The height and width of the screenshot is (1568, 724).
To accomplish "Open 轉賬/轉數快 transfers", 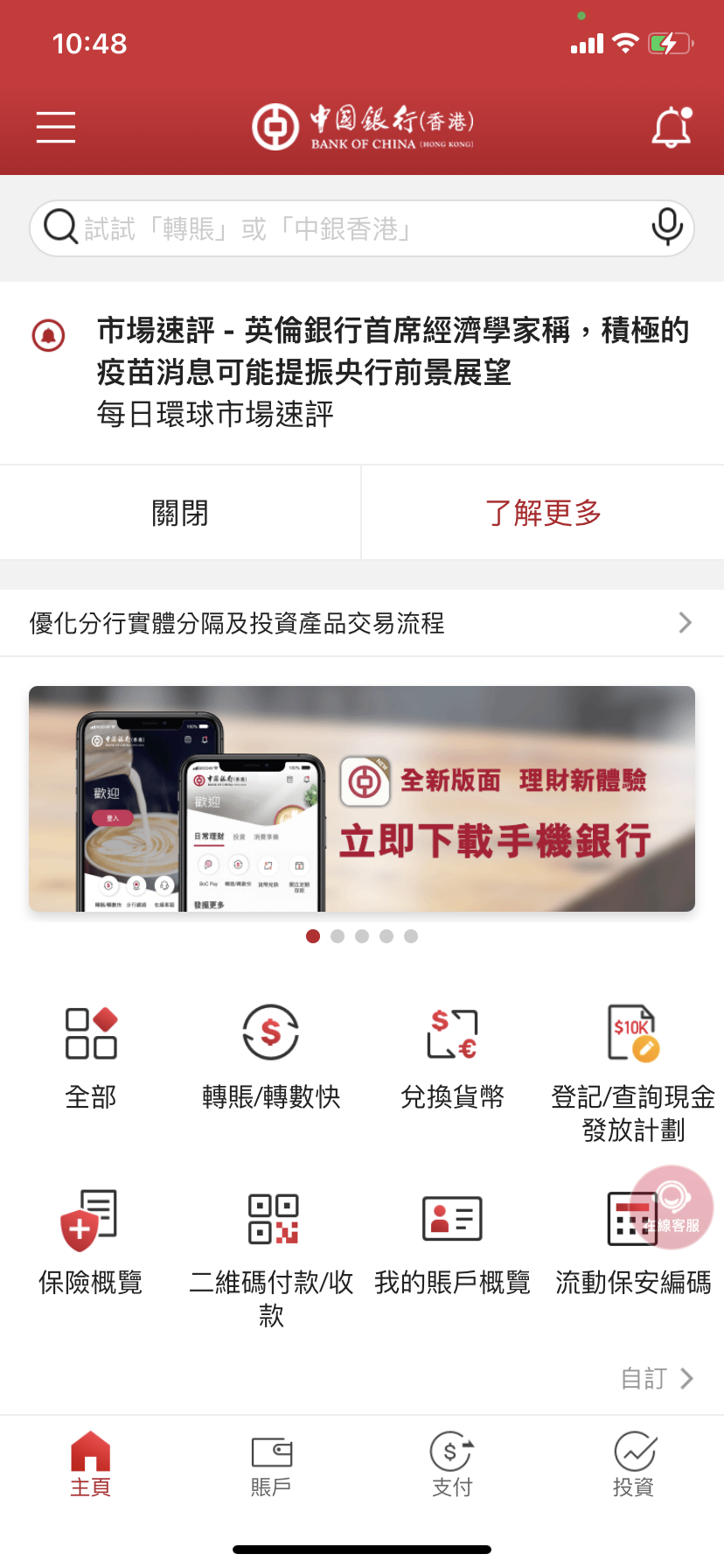I will [x=271, y=1059].
